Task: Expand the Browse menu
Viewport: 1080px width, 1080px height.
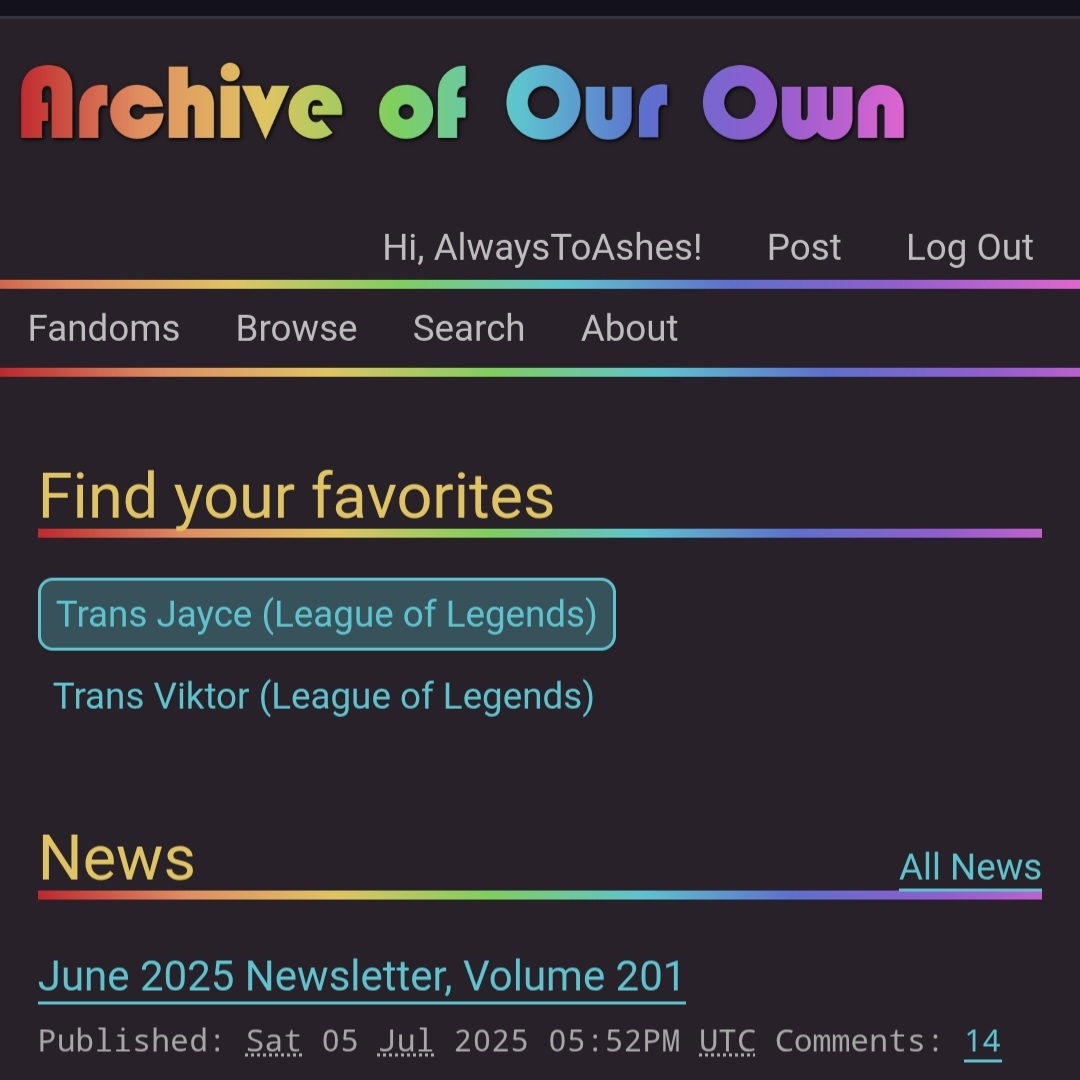Action: [x=296, y=328]
